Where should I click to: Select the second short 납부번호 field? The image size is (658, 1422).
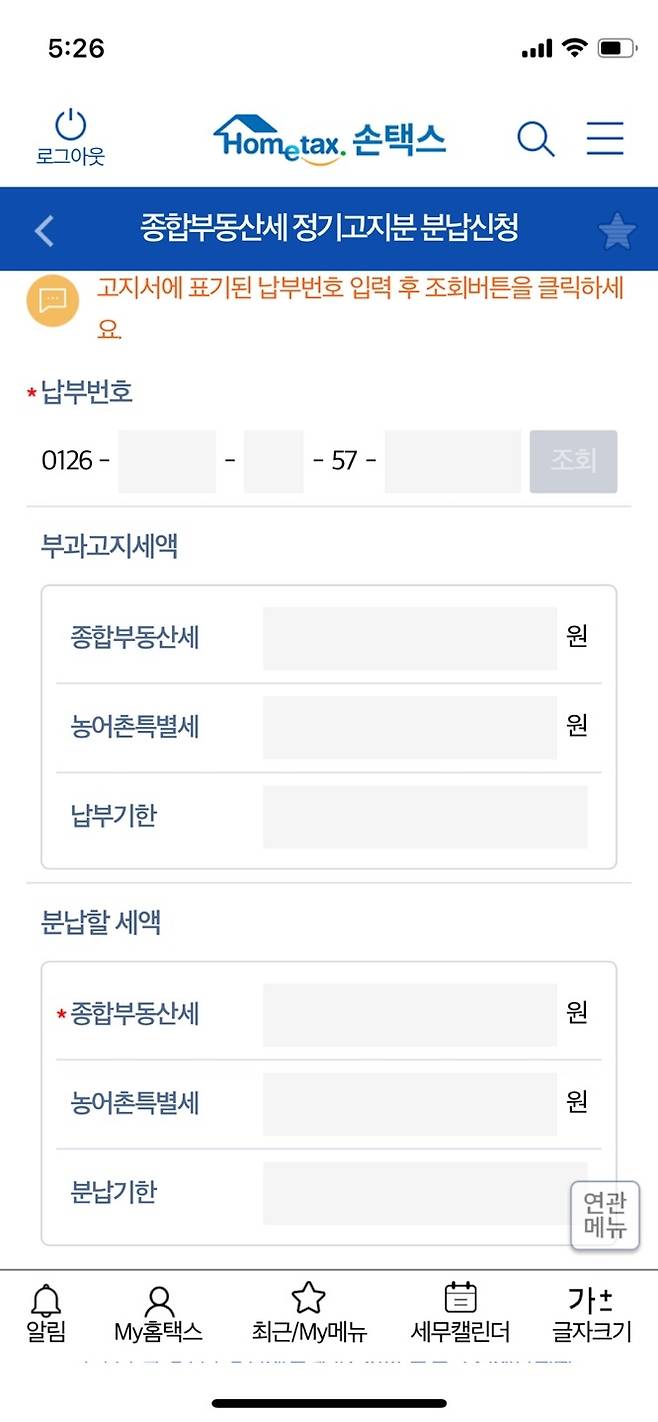coord(273,461)
